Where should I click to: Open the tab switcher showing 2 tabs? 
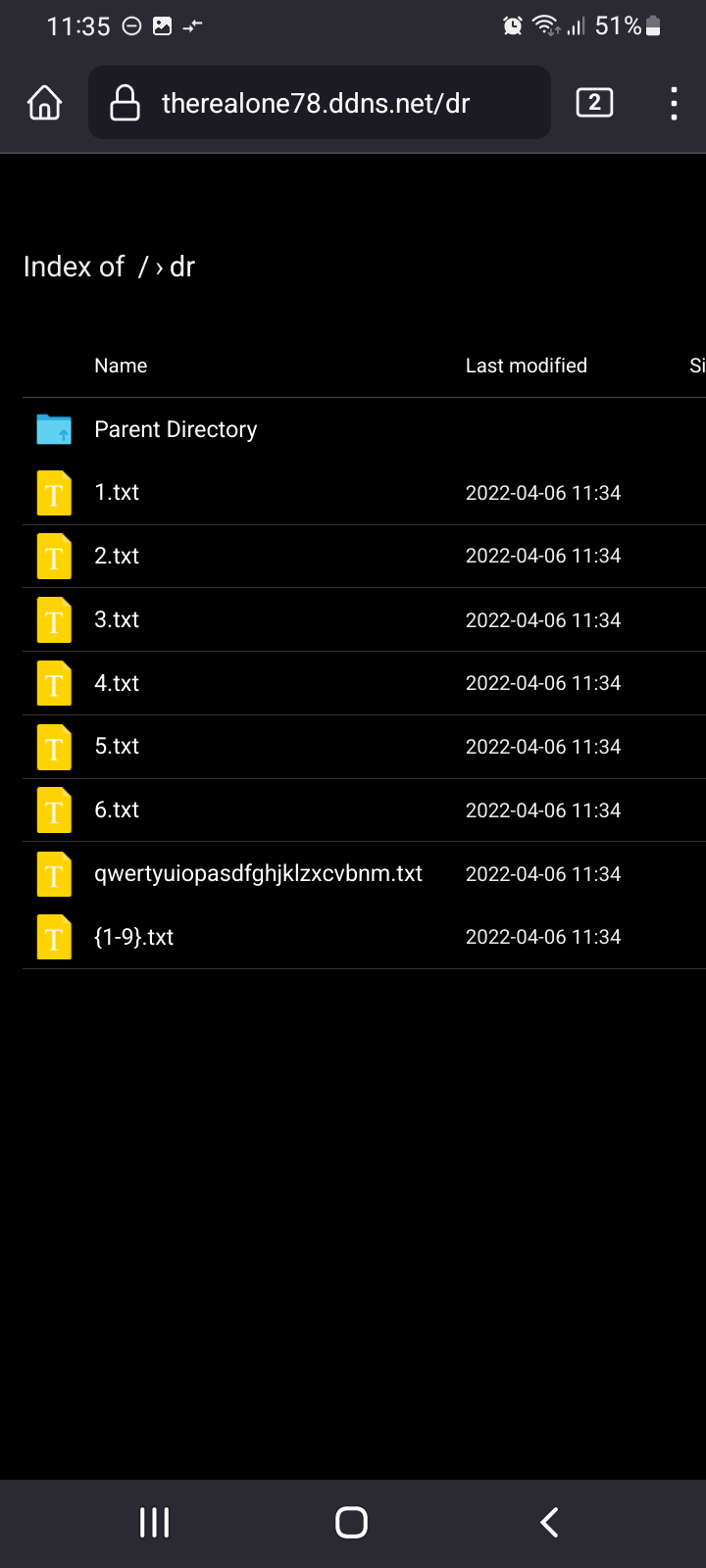(x=594, y=103)
